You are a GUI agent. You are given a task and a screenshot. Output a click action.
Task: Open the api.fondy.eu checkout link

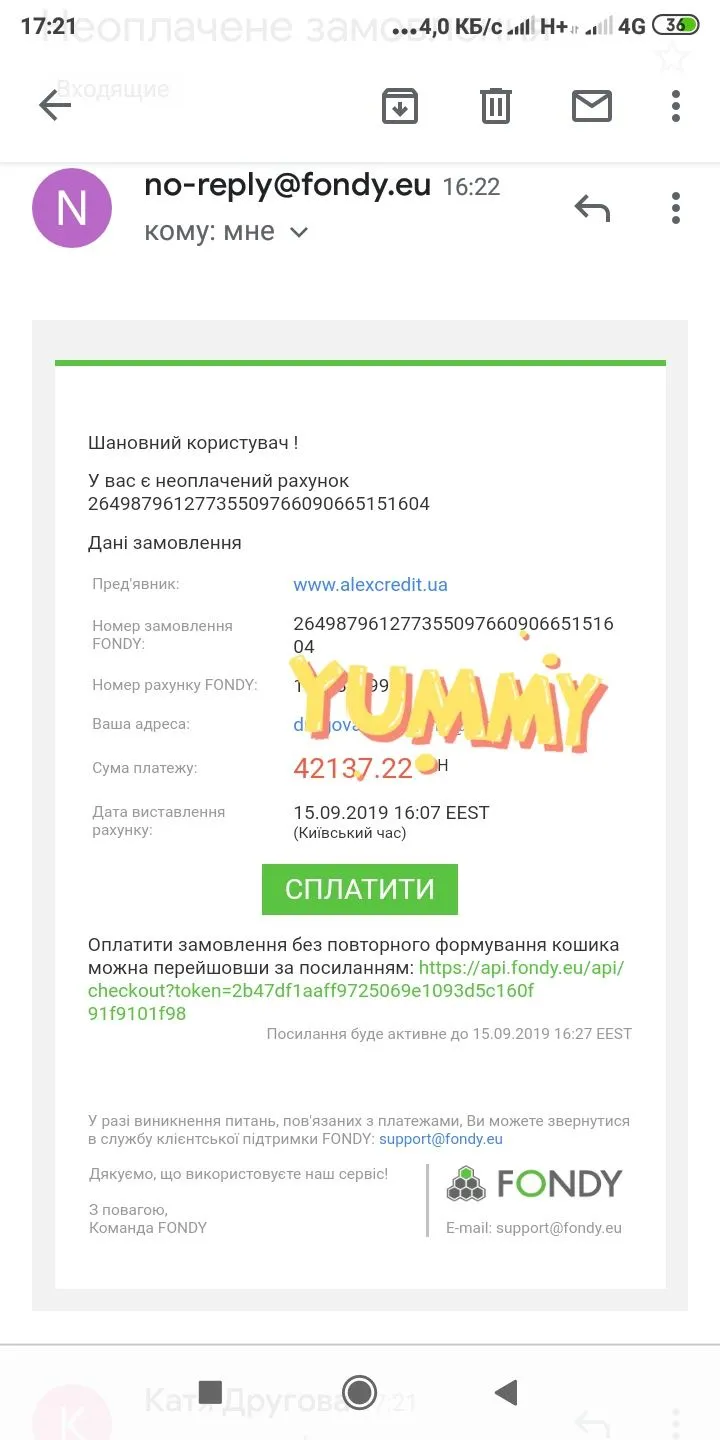pos(356,991)
